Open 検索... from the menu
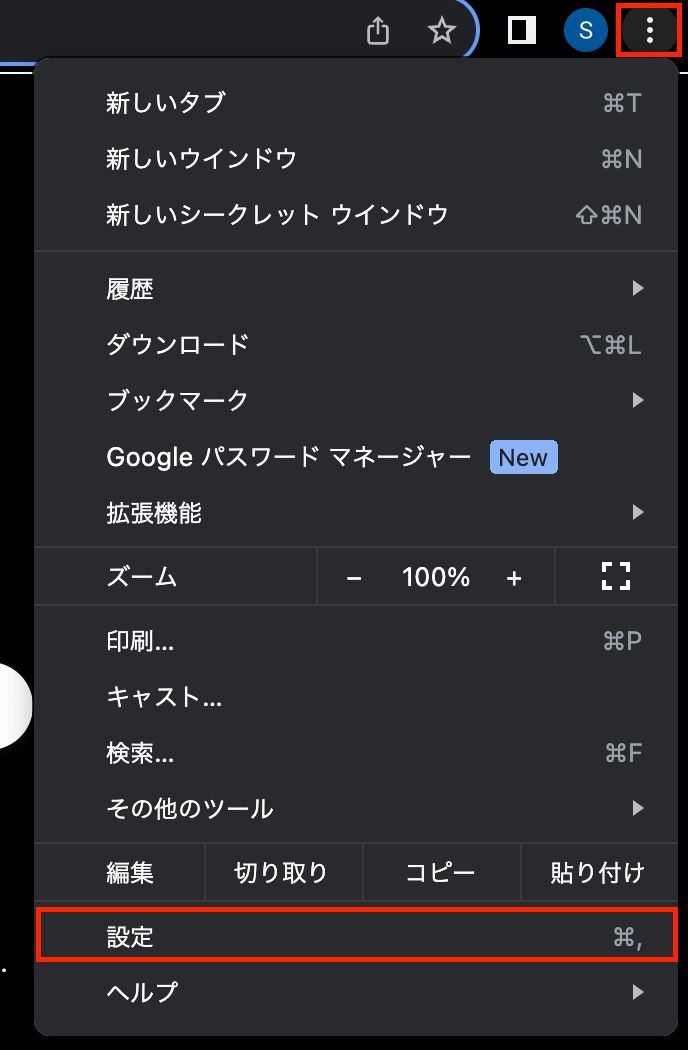 coord(355,752)
